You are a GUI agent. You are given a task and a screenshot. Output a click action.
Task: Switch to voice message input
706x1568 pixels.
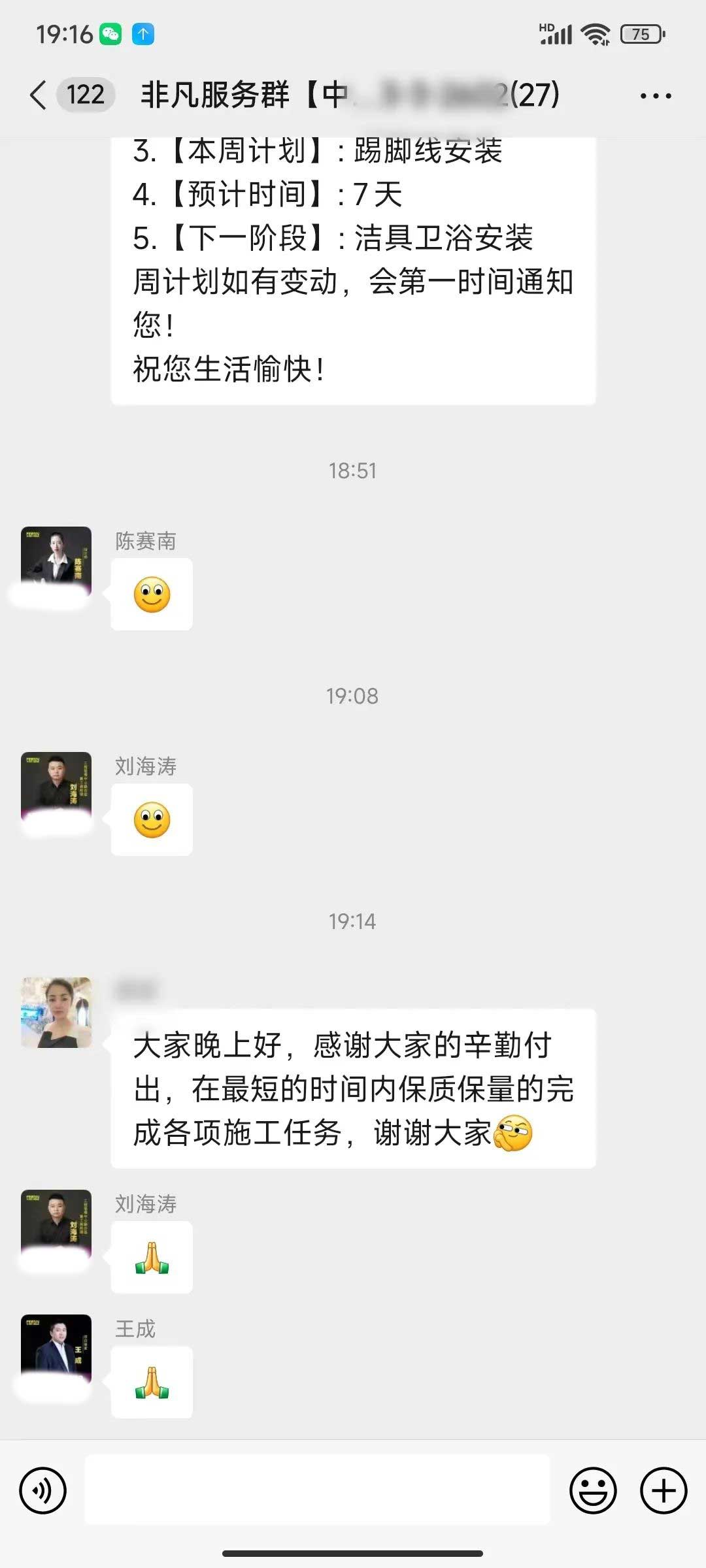[x=43, y=1490]
